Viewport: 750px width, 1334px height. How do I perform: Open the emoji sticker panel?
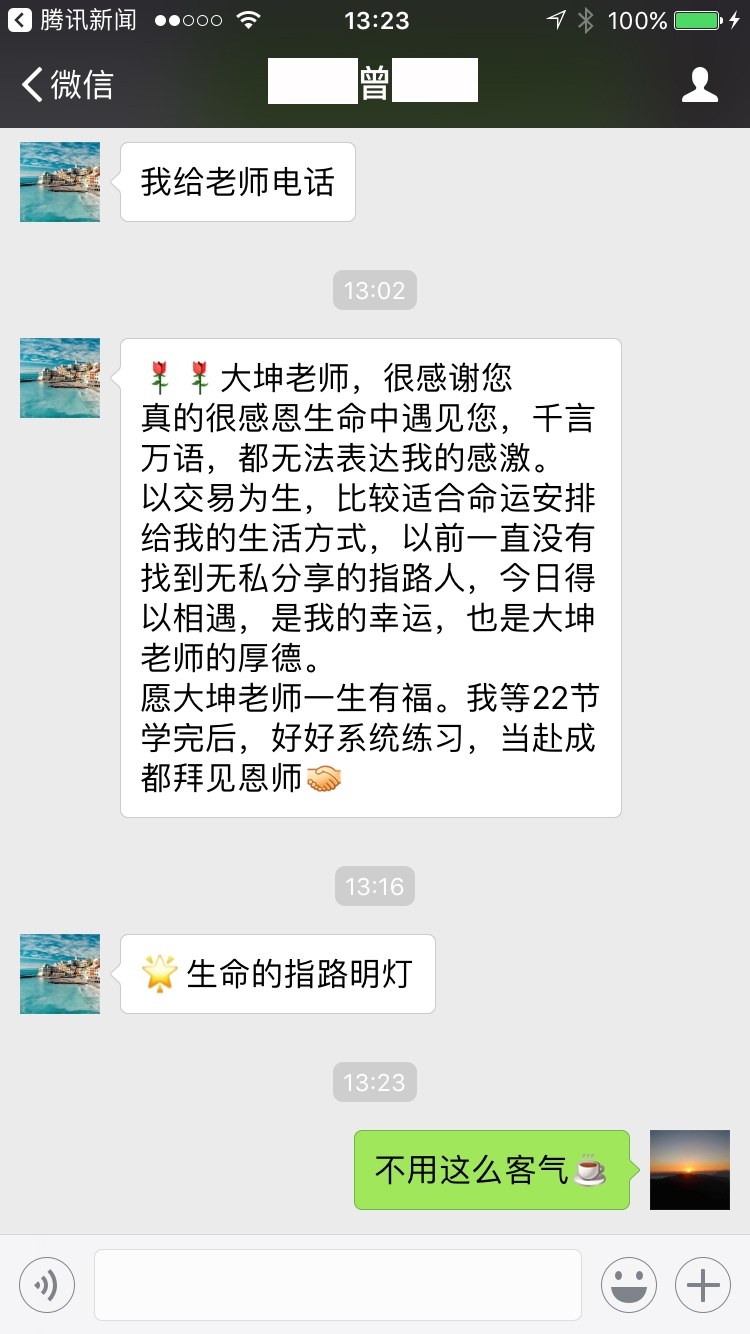628,1285
